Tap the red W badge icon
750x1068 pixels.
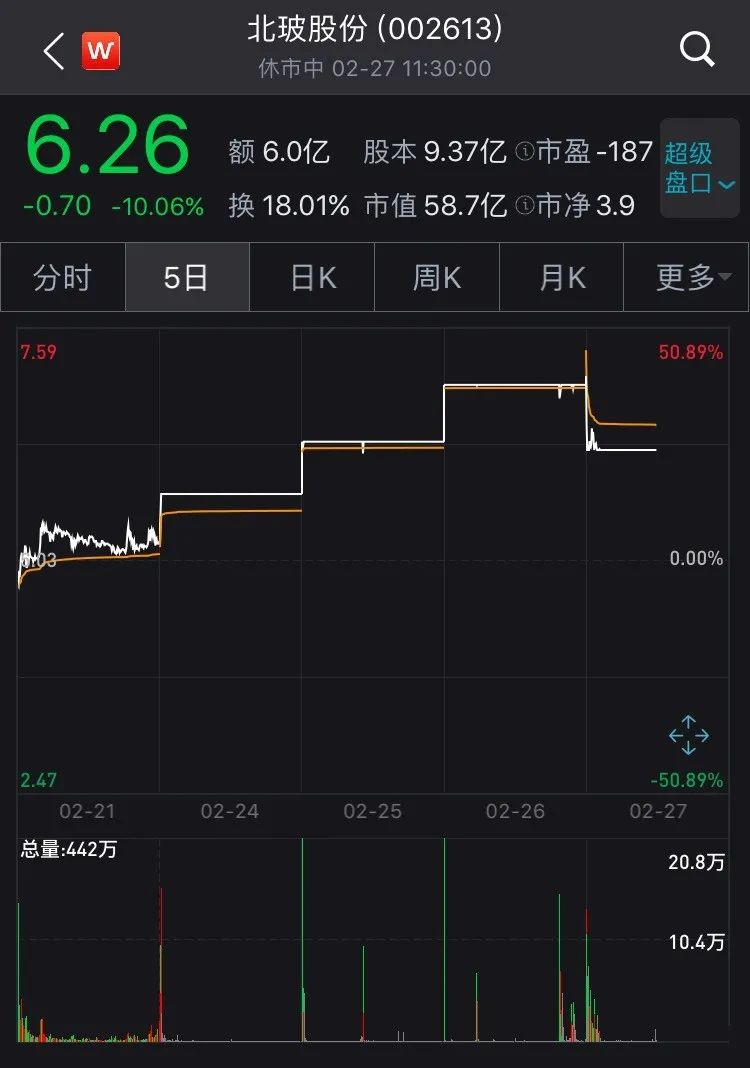101,51
